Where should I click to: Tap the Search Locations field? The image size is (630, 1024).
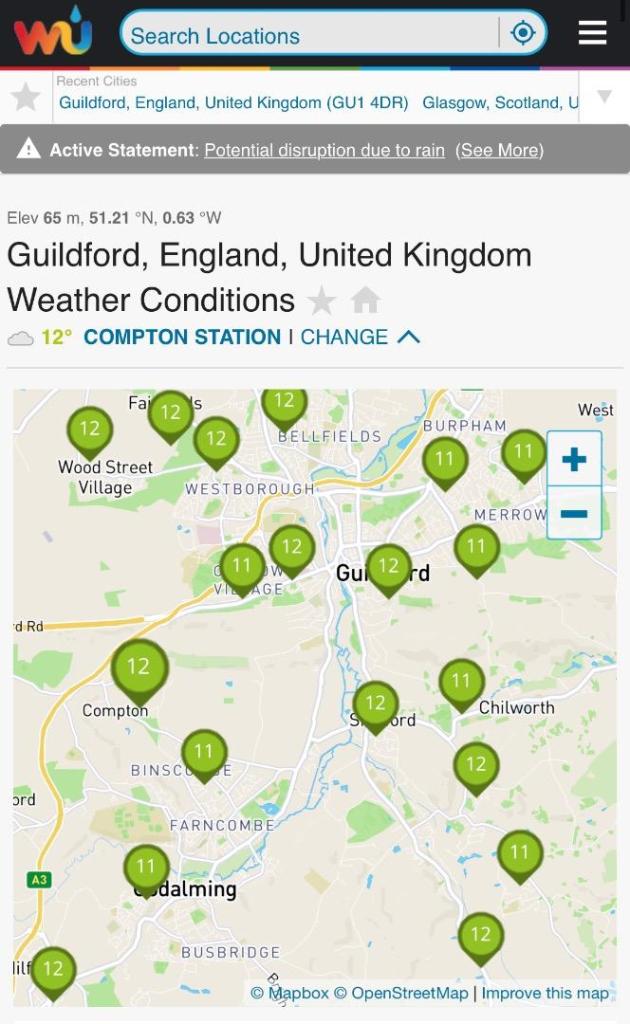coord(310,36)
